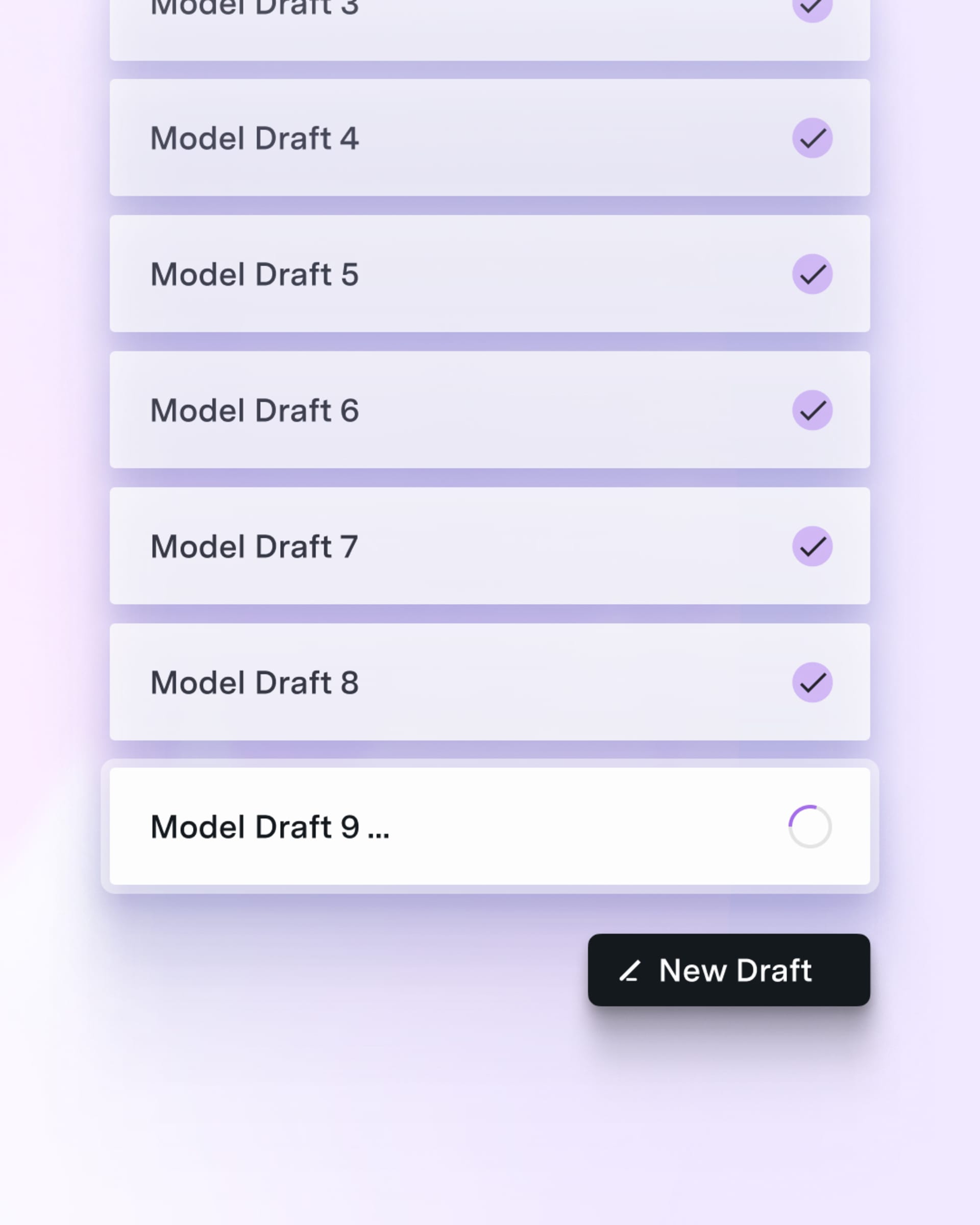Click the pencil icon on New Draft button
This screenshot has width=980, height=1225.
[629, 970]
